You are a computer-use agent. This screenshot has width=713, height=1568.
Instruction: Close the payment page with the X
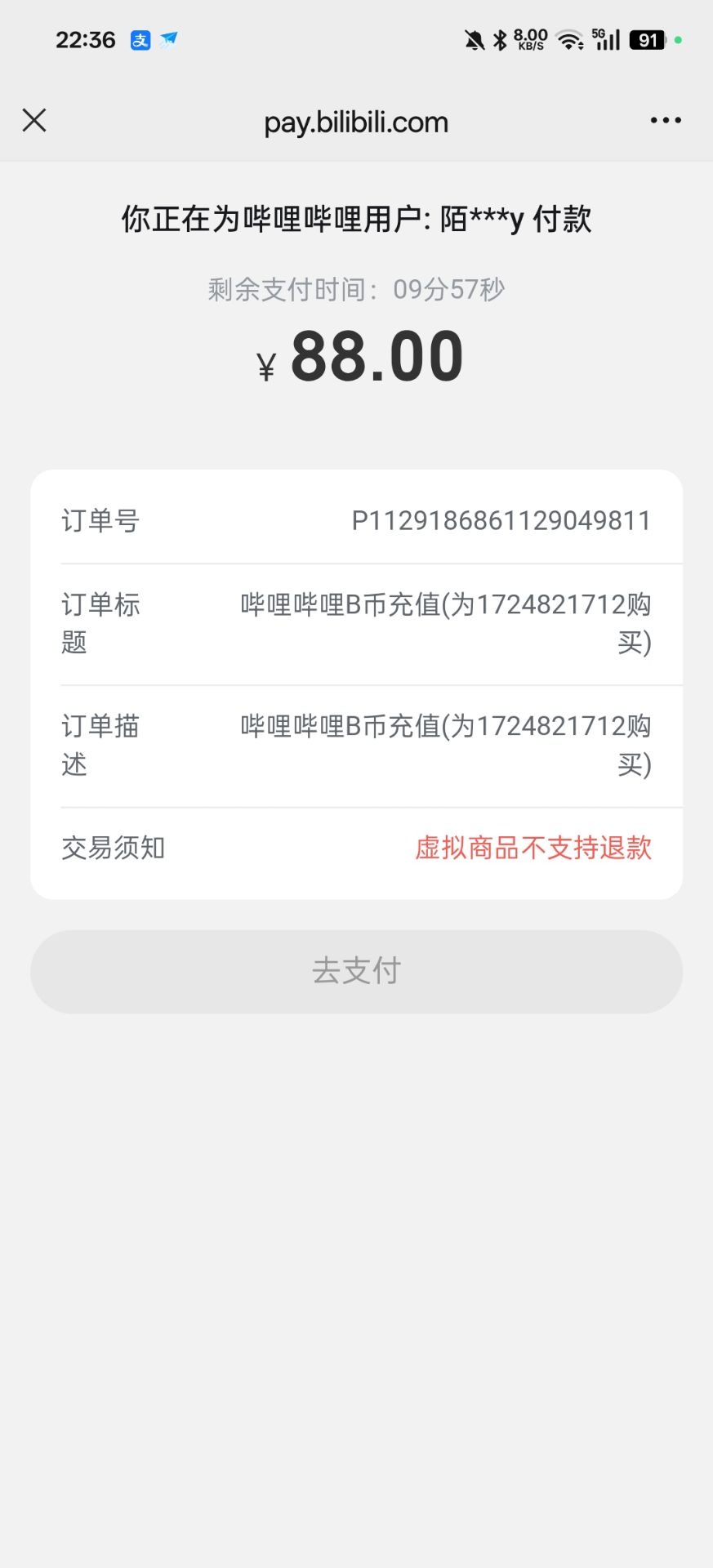[34, 120]
